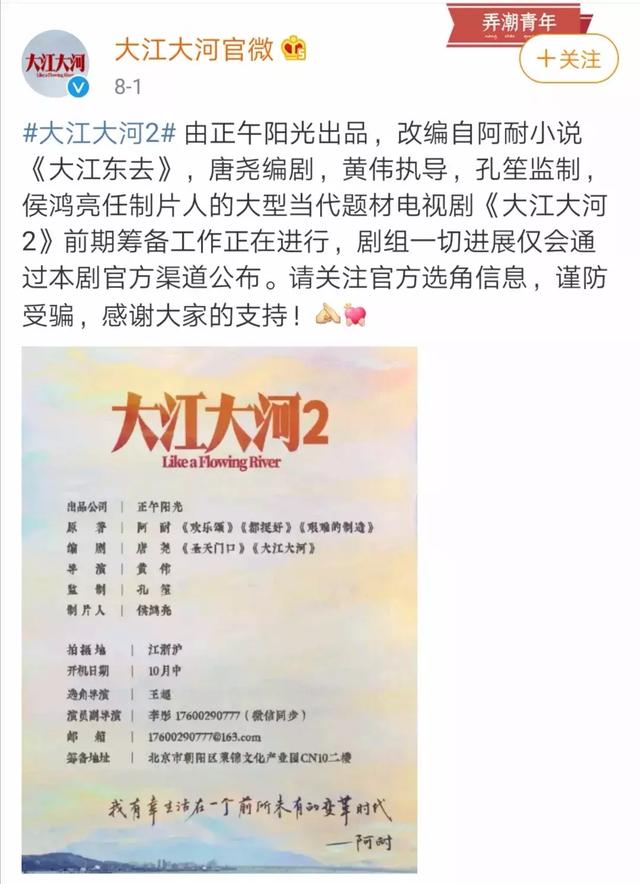The image size is (640, 884).
Task: Follow the 大江大河官微 account
Action: point(569,59)
